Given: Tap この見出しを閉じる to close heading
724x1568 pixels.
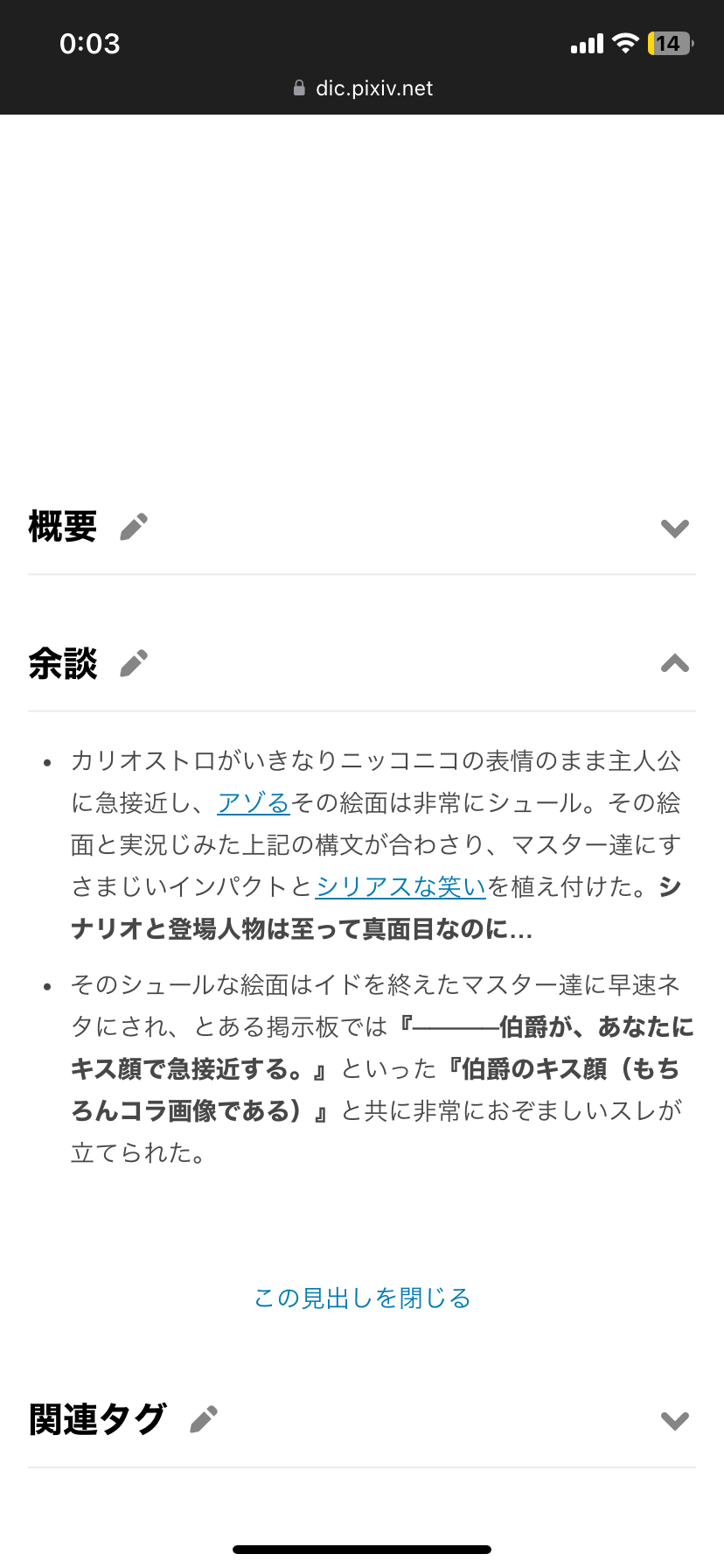Looking at the screenshot, I should (x=362, y=1298).
